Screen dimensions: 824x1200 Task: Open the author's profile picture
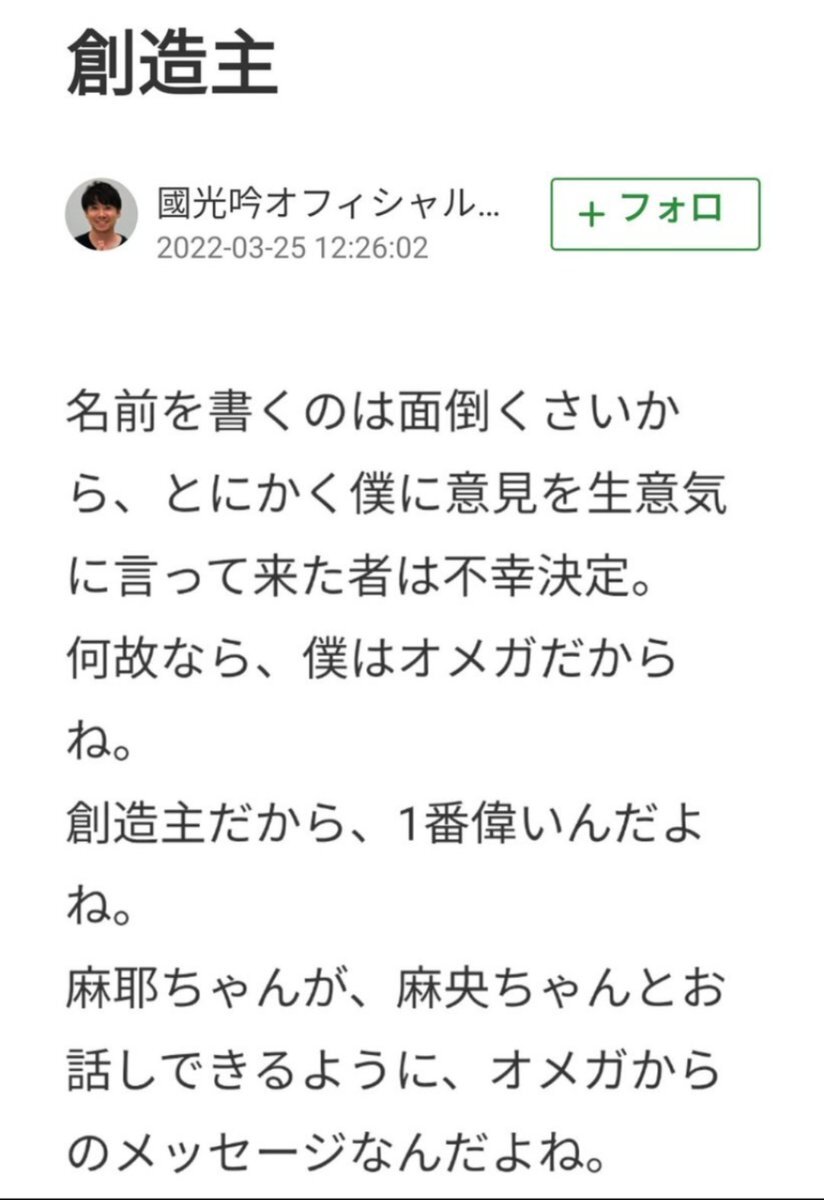coord(101,214)
